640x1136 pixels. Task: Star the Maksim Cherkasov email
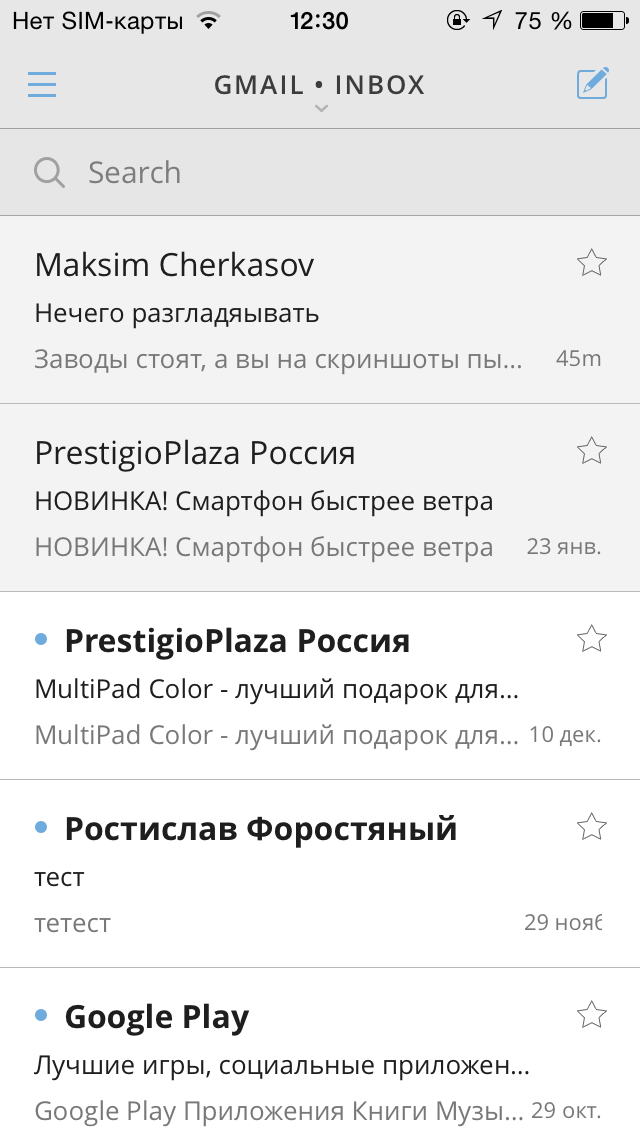[591, 262]
